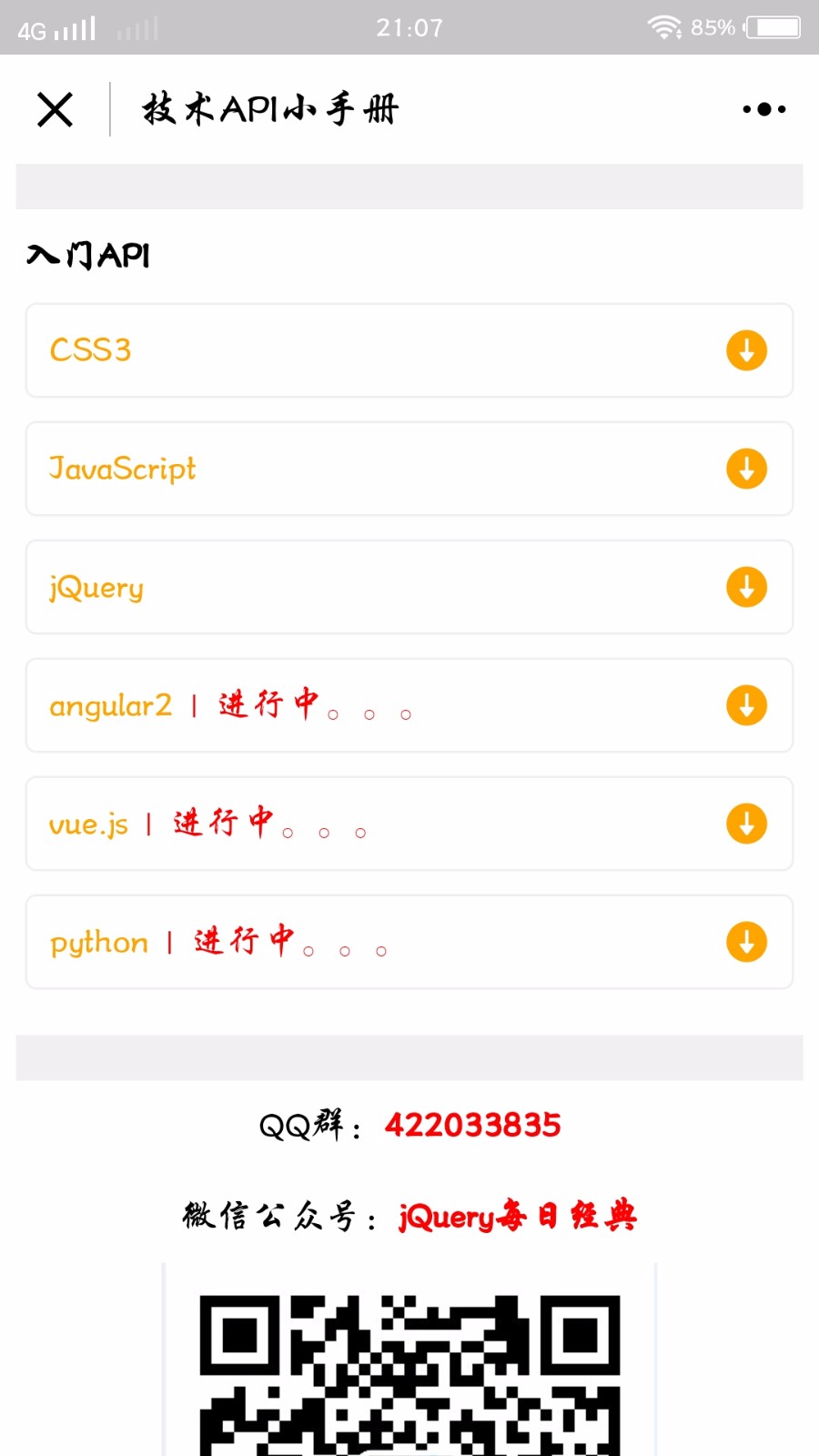Open the jQuery API entry
The image size is (819, 1456).
pyautogui.click(x=409, y=587)
